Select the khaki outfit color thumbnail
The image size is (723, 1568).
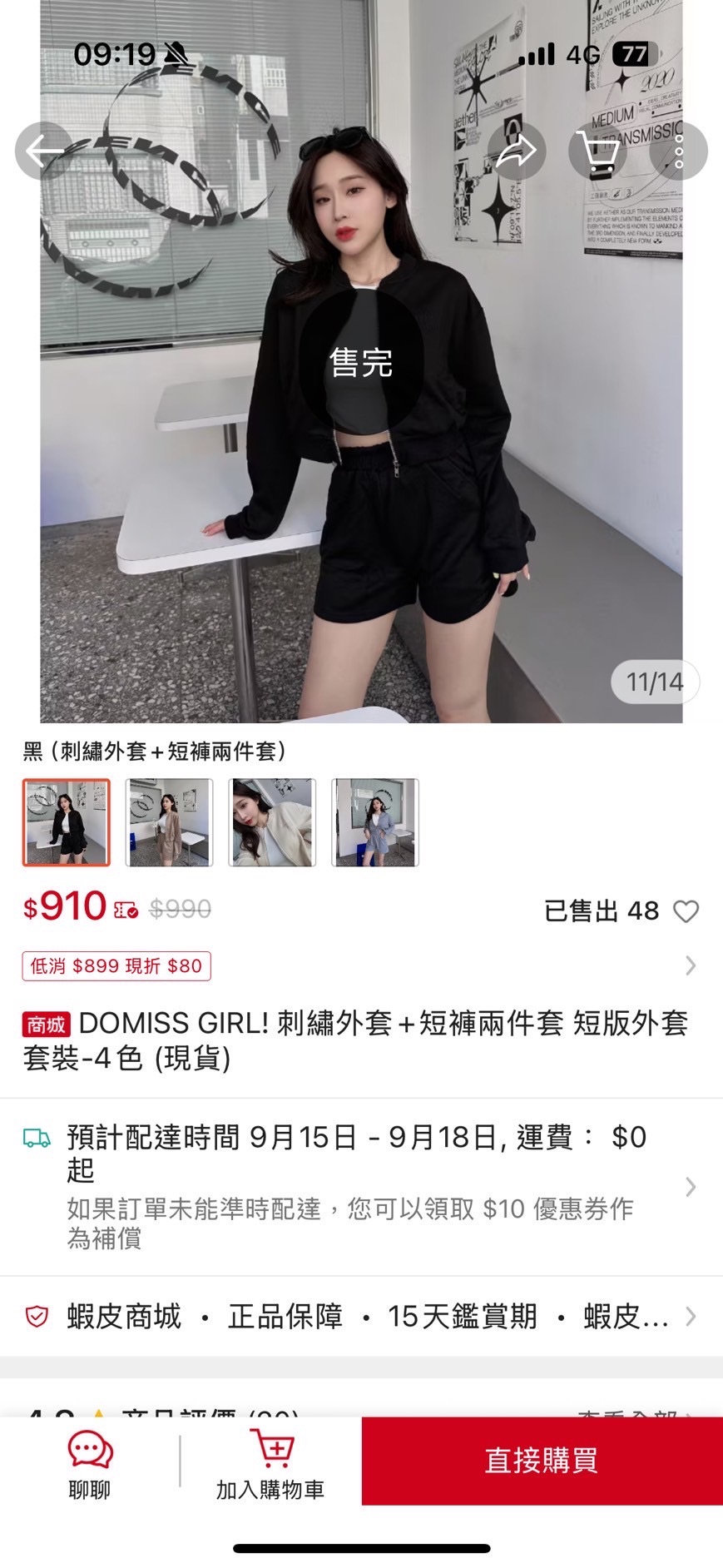(169, 822)
